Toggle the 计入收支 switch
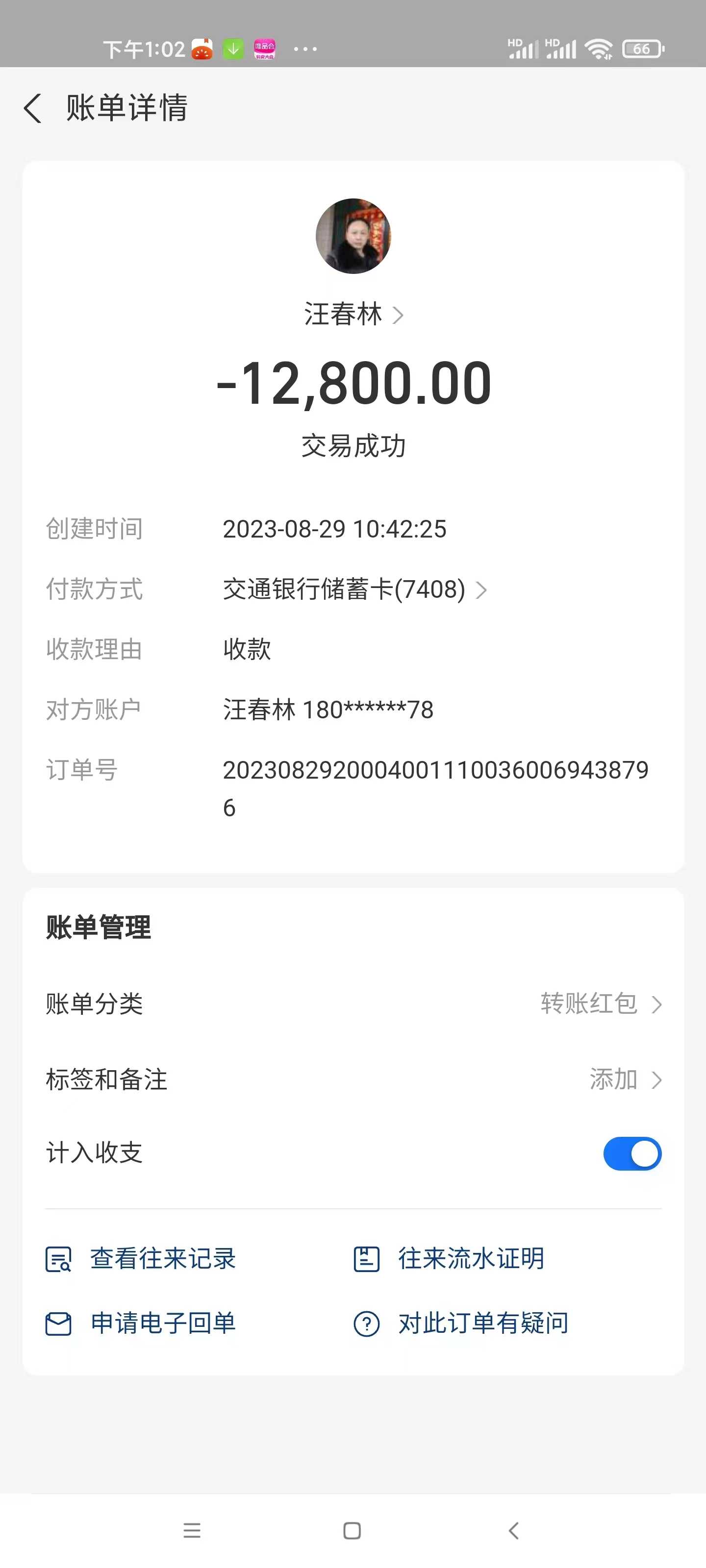The height and width of the screenshot is (1568, 706). click(x=631, y=1153)
